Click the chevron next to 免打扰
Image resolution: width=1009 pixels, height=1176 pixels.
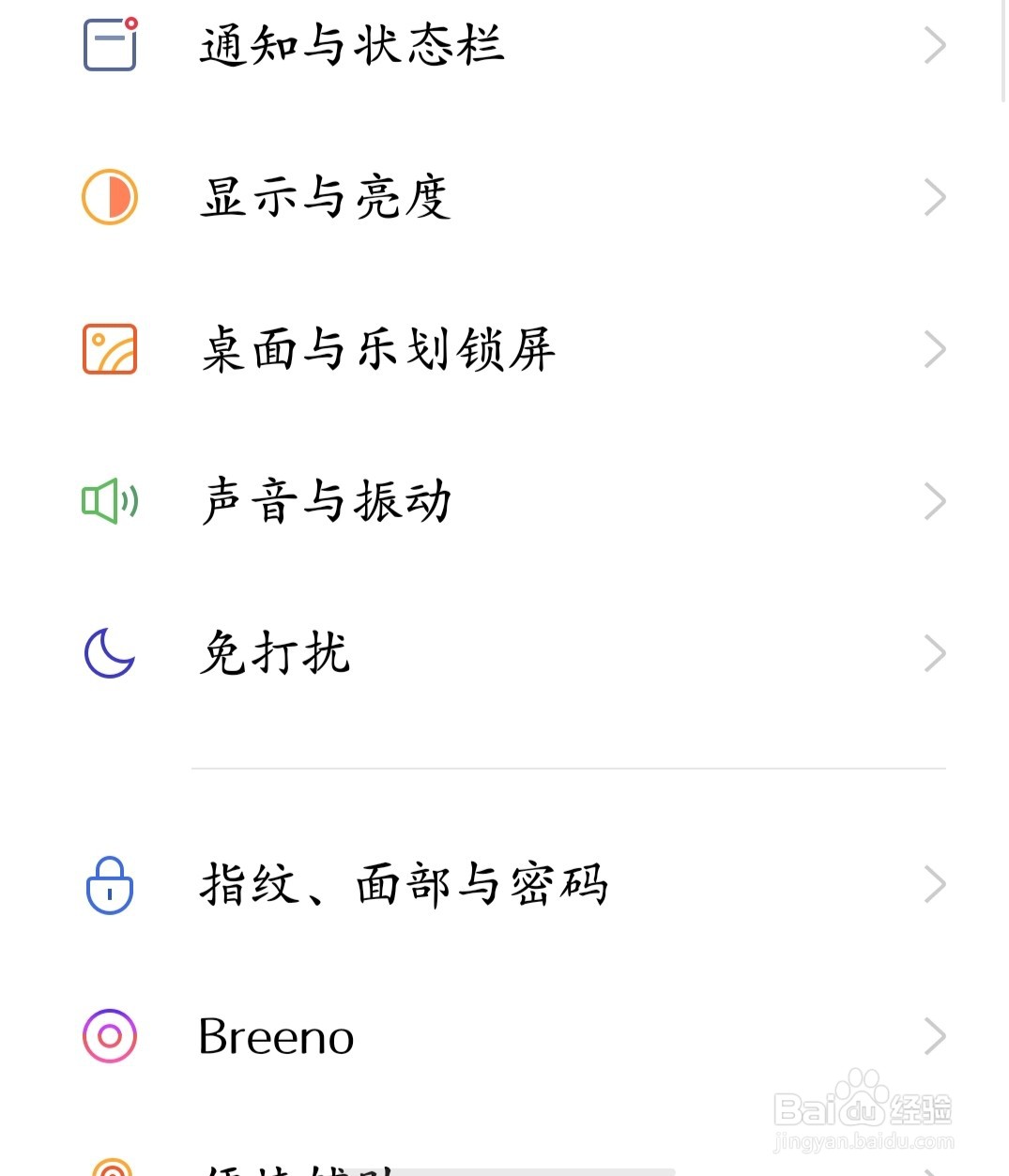(x=935, y=653)
